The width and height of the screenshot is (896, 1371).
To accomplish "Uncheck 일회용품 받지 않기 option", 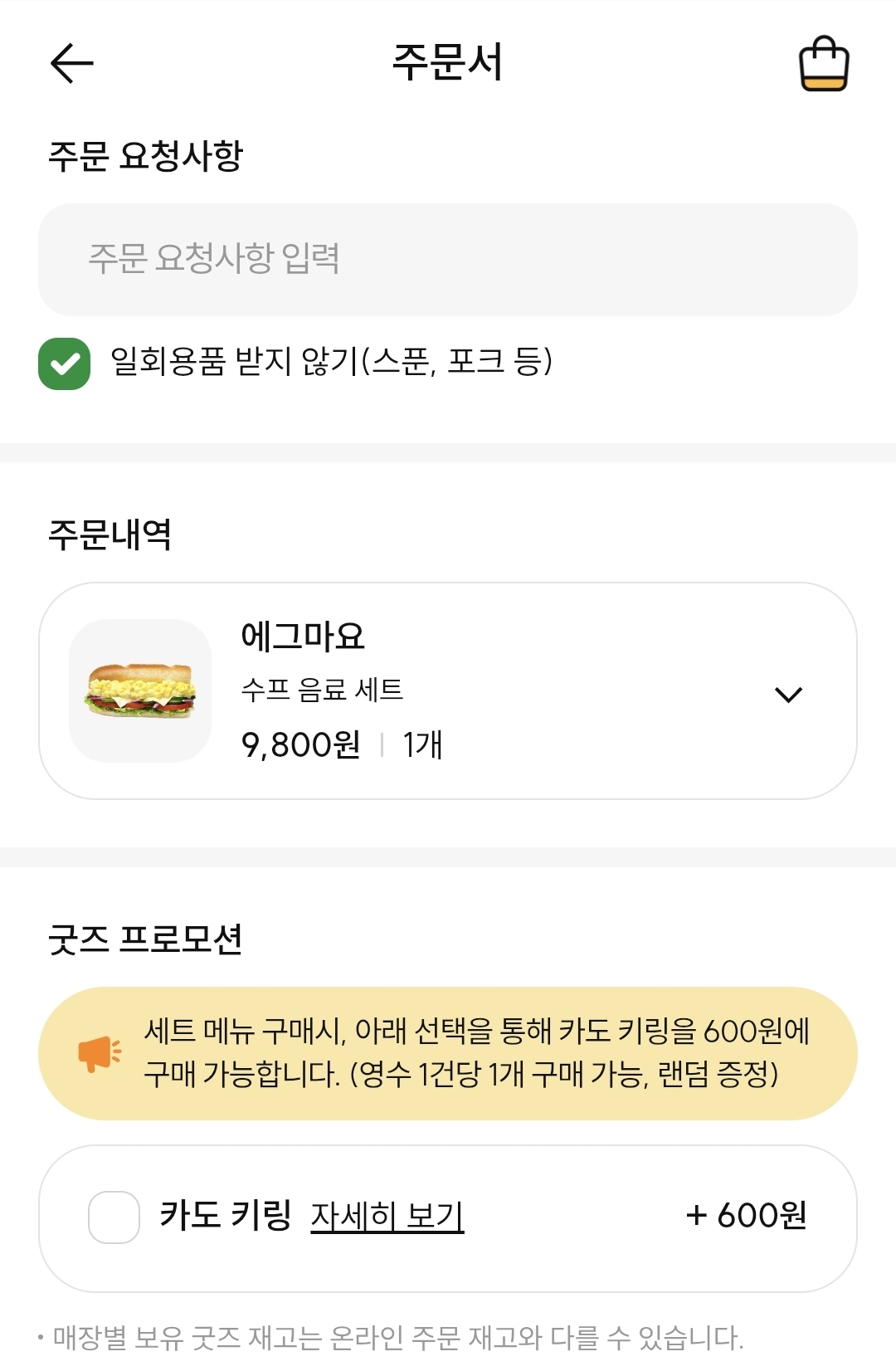I will pos(65,363).
